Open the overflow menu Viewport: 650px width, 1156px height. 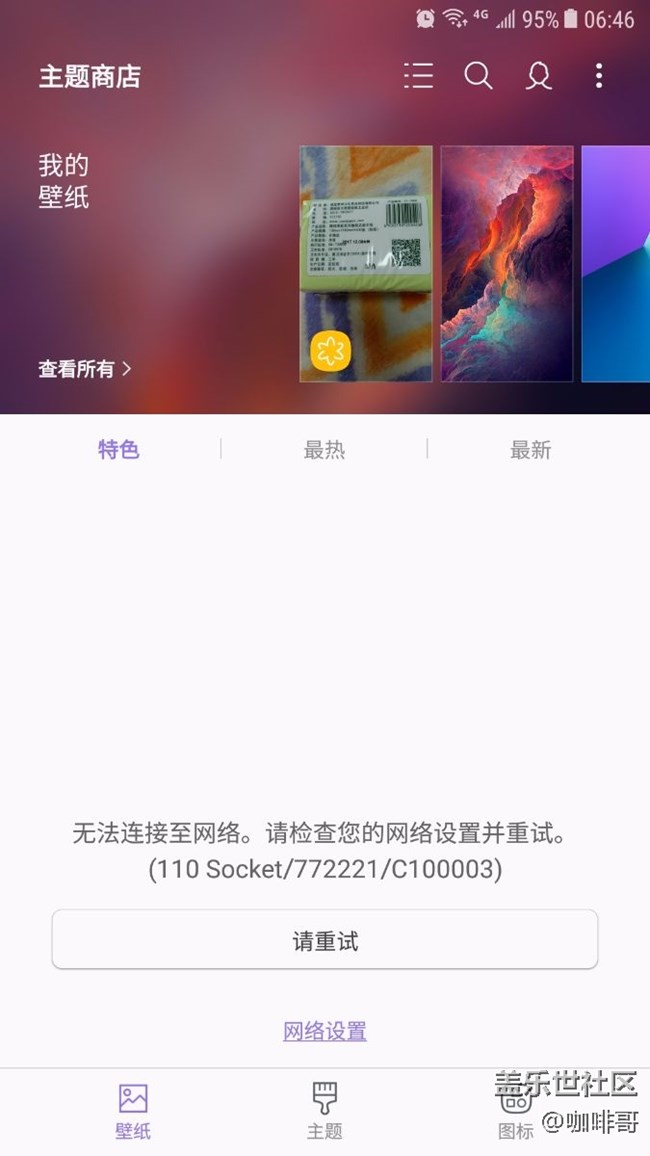click(x=598, y=76)
